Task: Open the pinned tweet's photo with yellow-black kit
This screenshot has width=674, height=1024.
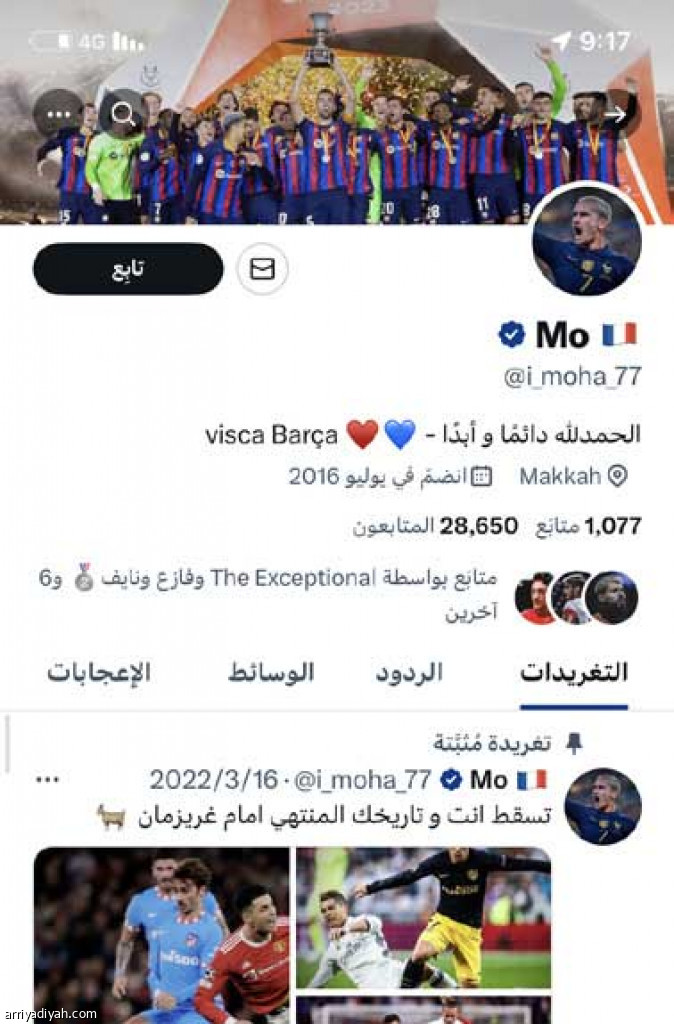Action: [423, 917]
